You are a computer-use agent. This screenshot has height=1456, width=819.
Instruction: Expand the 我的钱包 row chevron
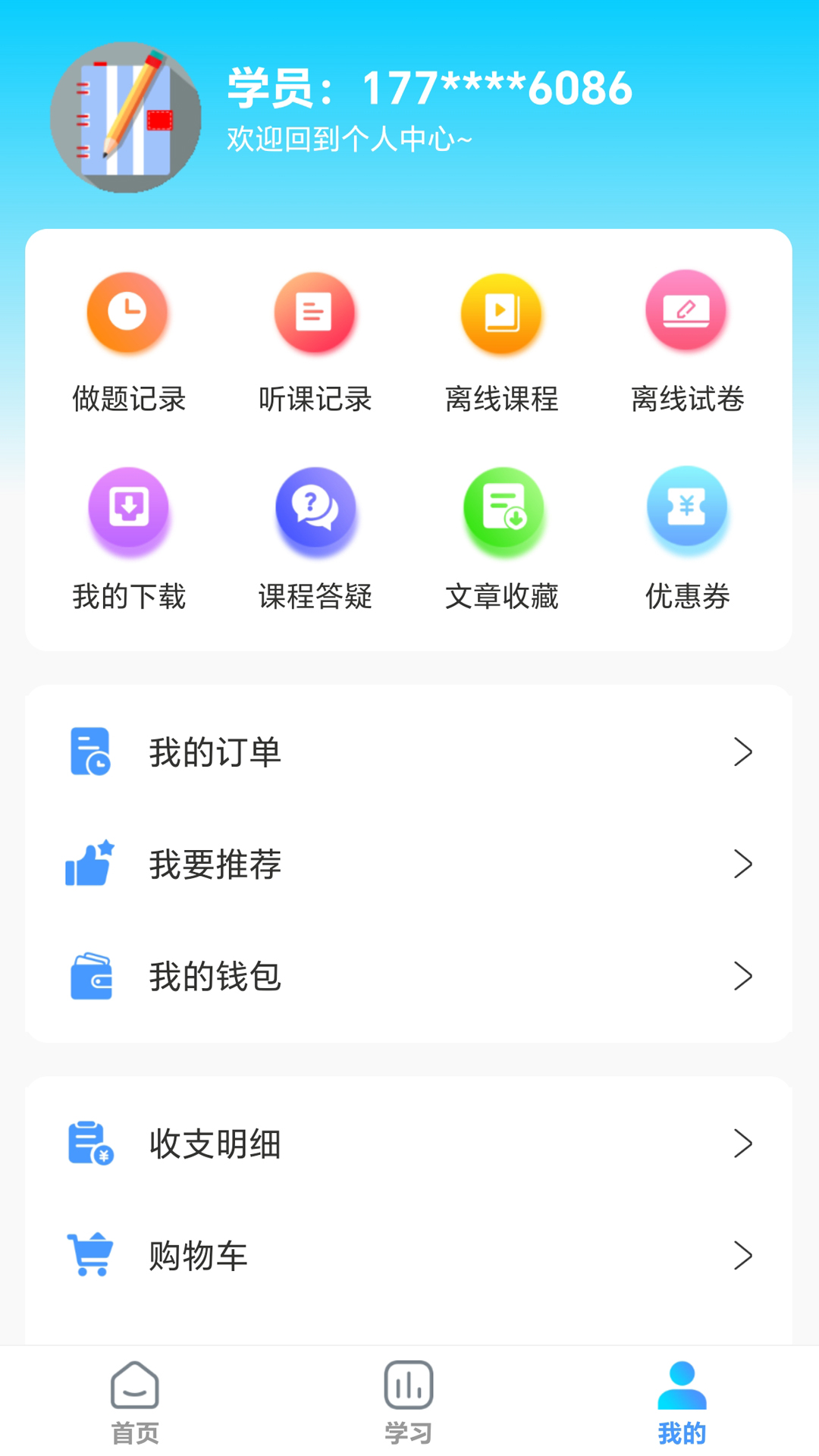[x=743, y=977]
